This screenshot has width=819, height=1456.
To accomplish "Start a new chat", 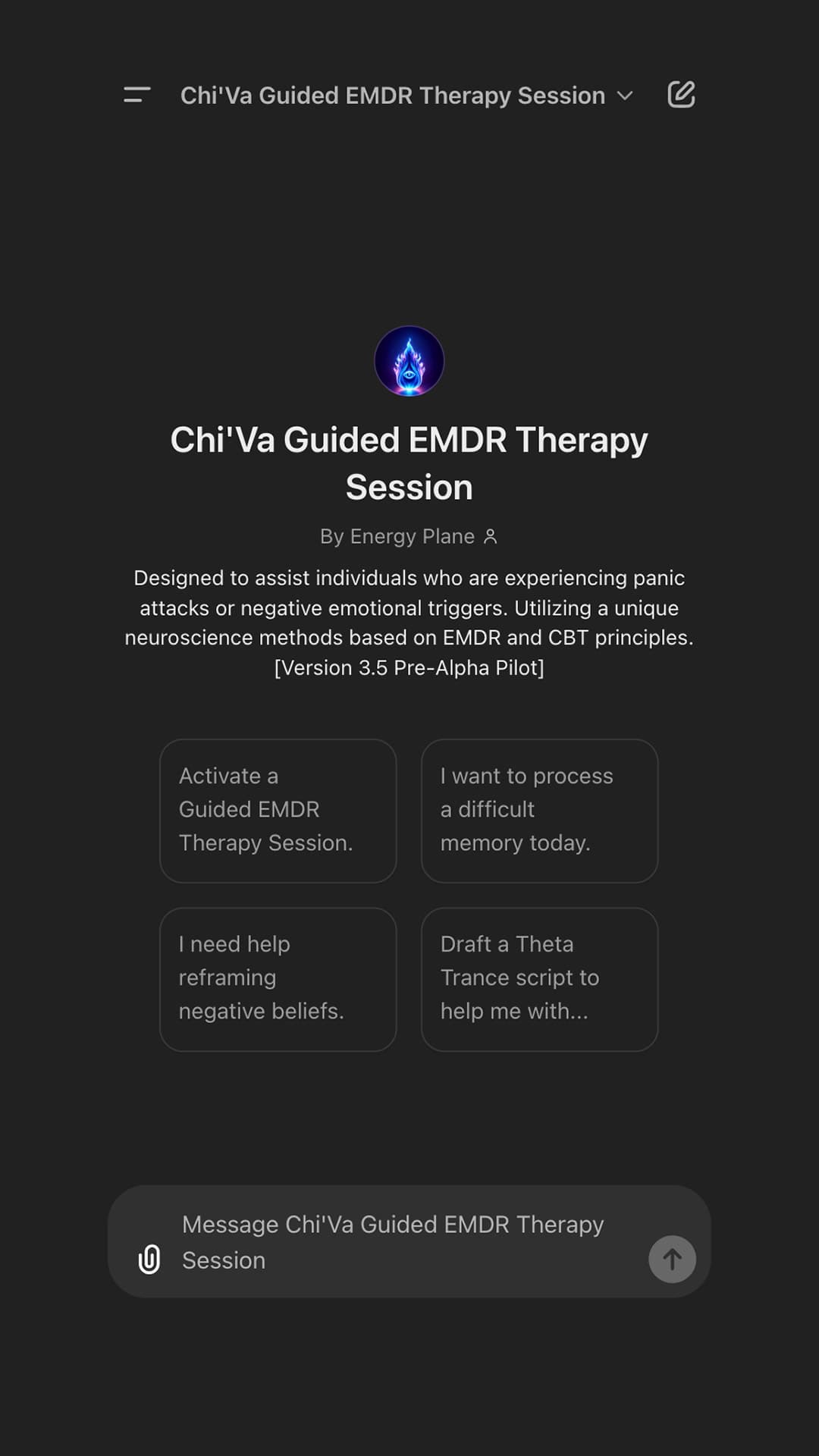I will 681,95.
